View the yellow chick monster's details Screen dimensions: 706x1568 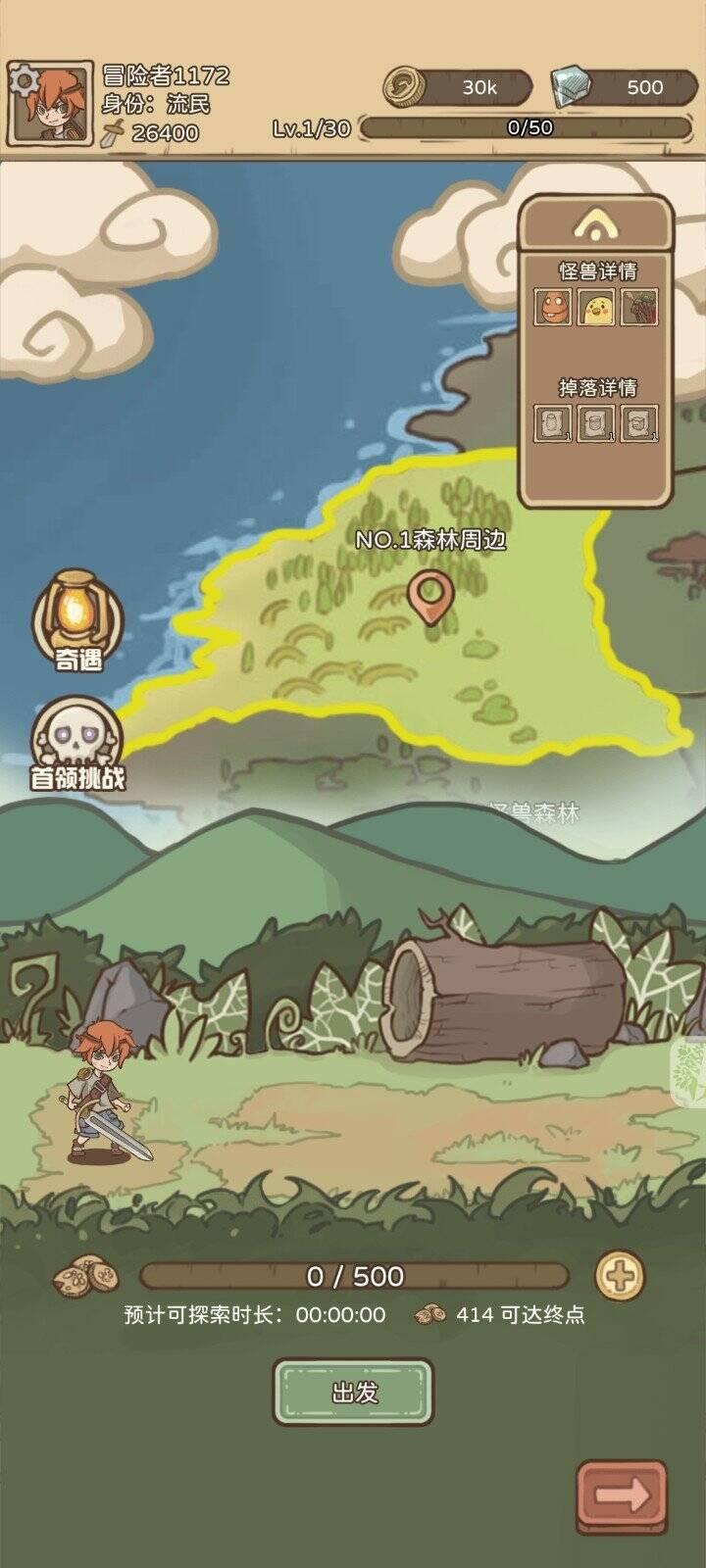click(x=596, y=308)
